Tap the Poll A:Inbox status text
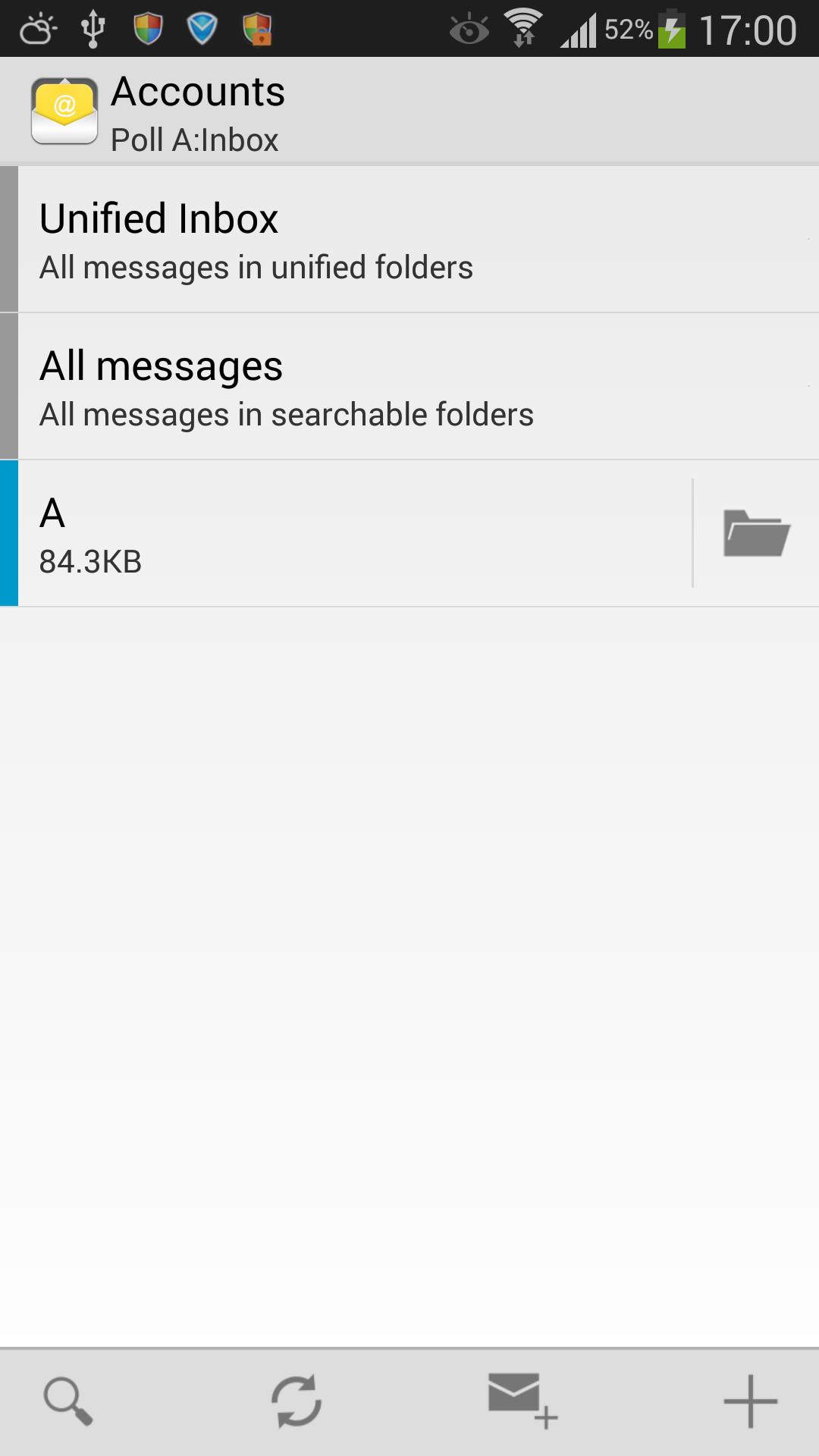 tap(194, 140)
